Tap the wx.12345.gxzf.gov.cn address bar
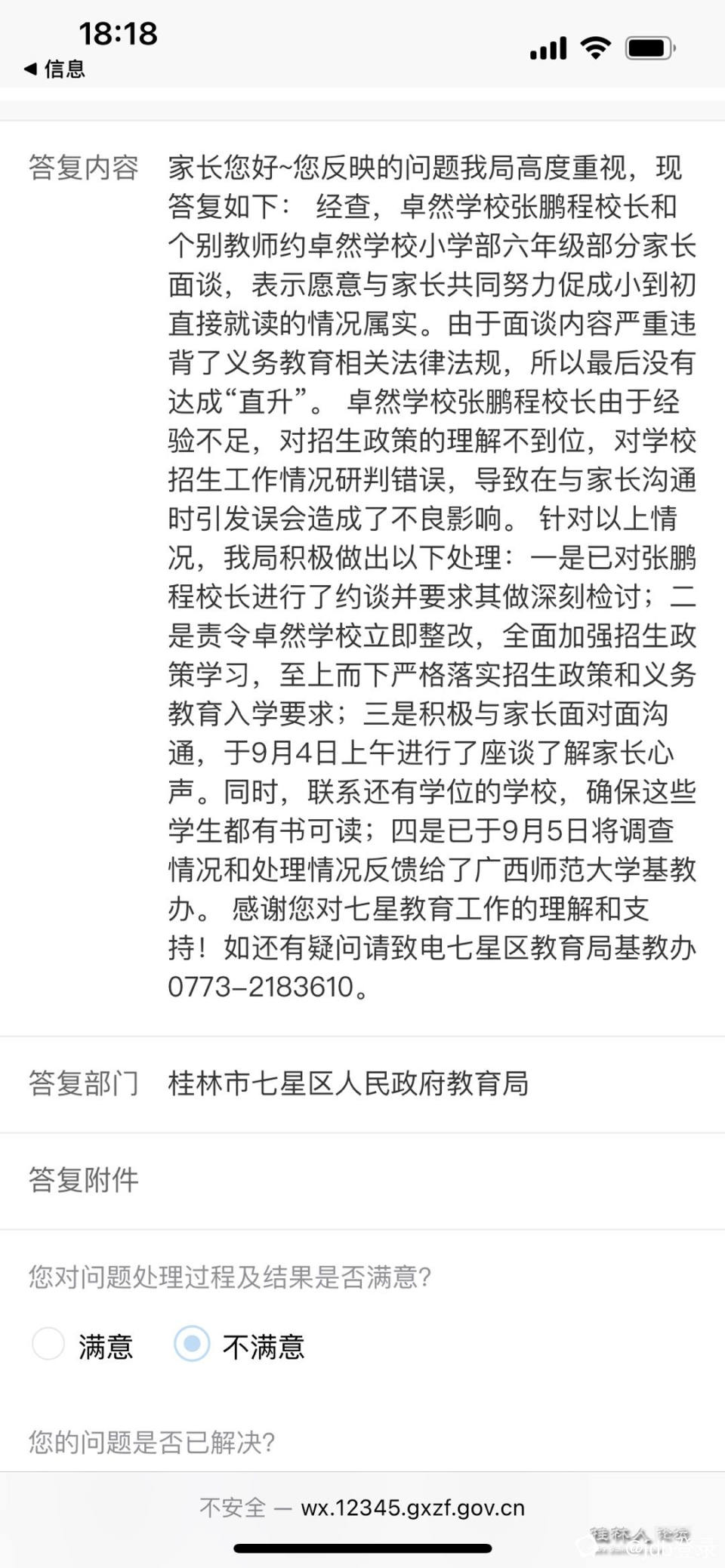The image size is (725, 1568). pos(362,1508)
